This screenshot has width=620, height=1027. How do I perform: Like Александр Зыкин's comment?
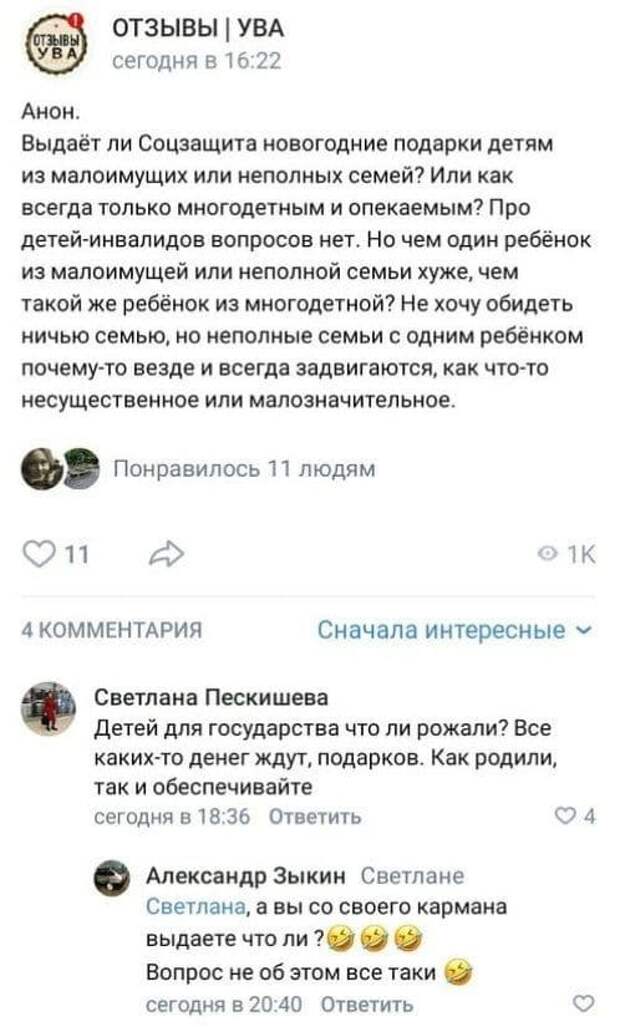[583, 1003]
